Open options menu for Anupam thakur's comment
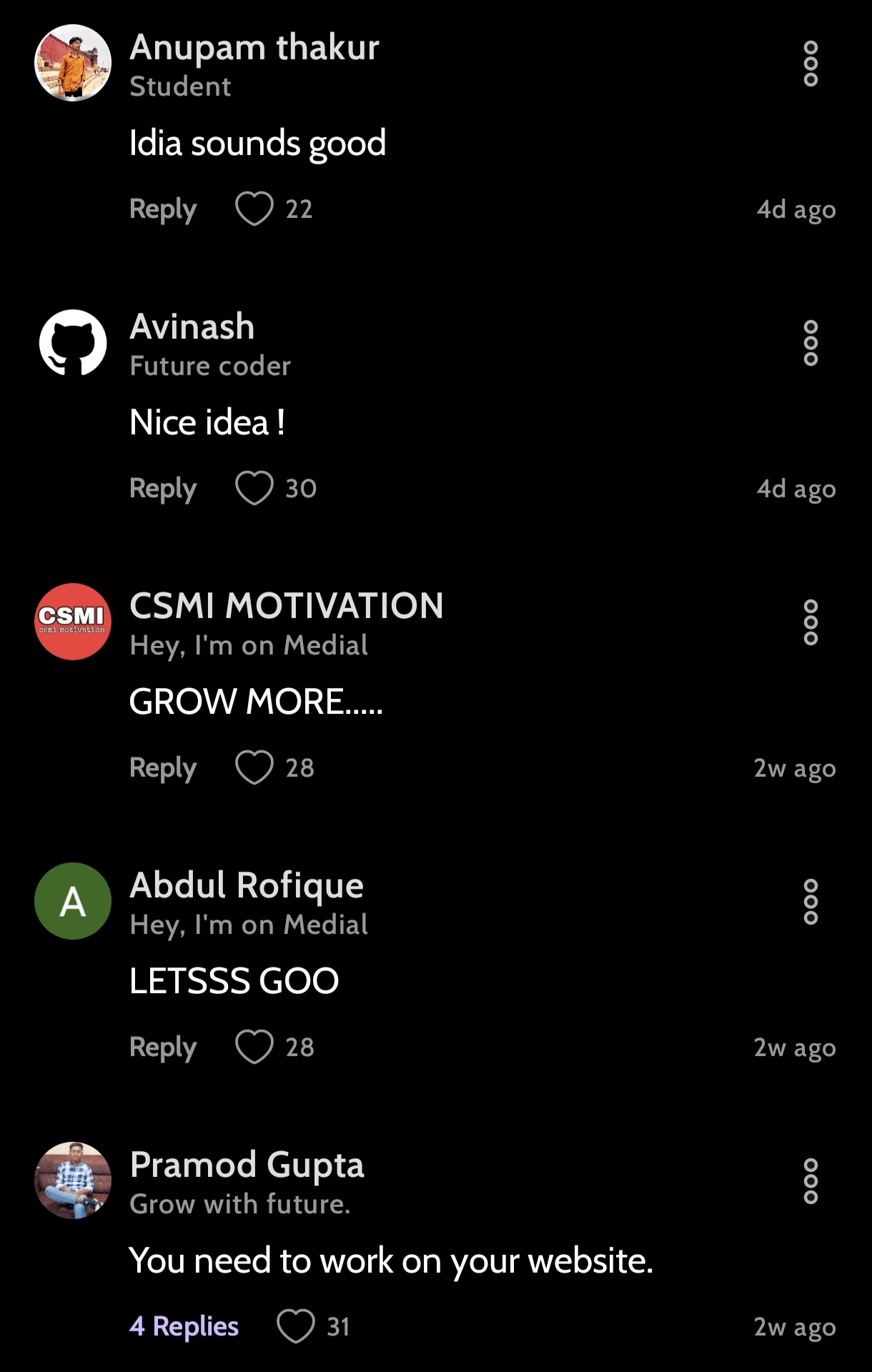Screen dimensions: 872x1372 coord(811,64)
